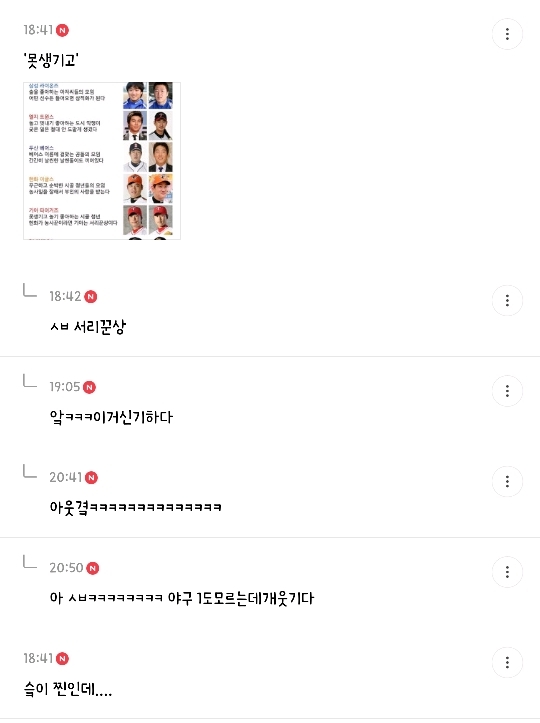The height and width of the screenshot is (723, 540).
Task: Open more options for the '이거신기하다' reply
Action: point(507,391)
